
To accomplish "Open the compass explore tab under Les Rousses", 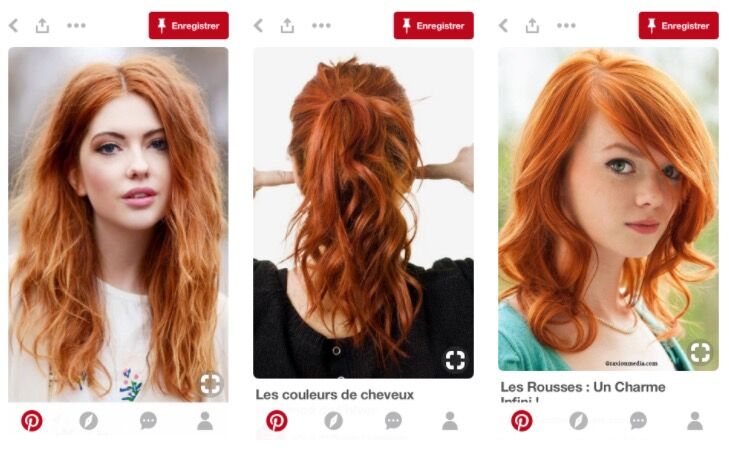I will click(x=578, y=421).
